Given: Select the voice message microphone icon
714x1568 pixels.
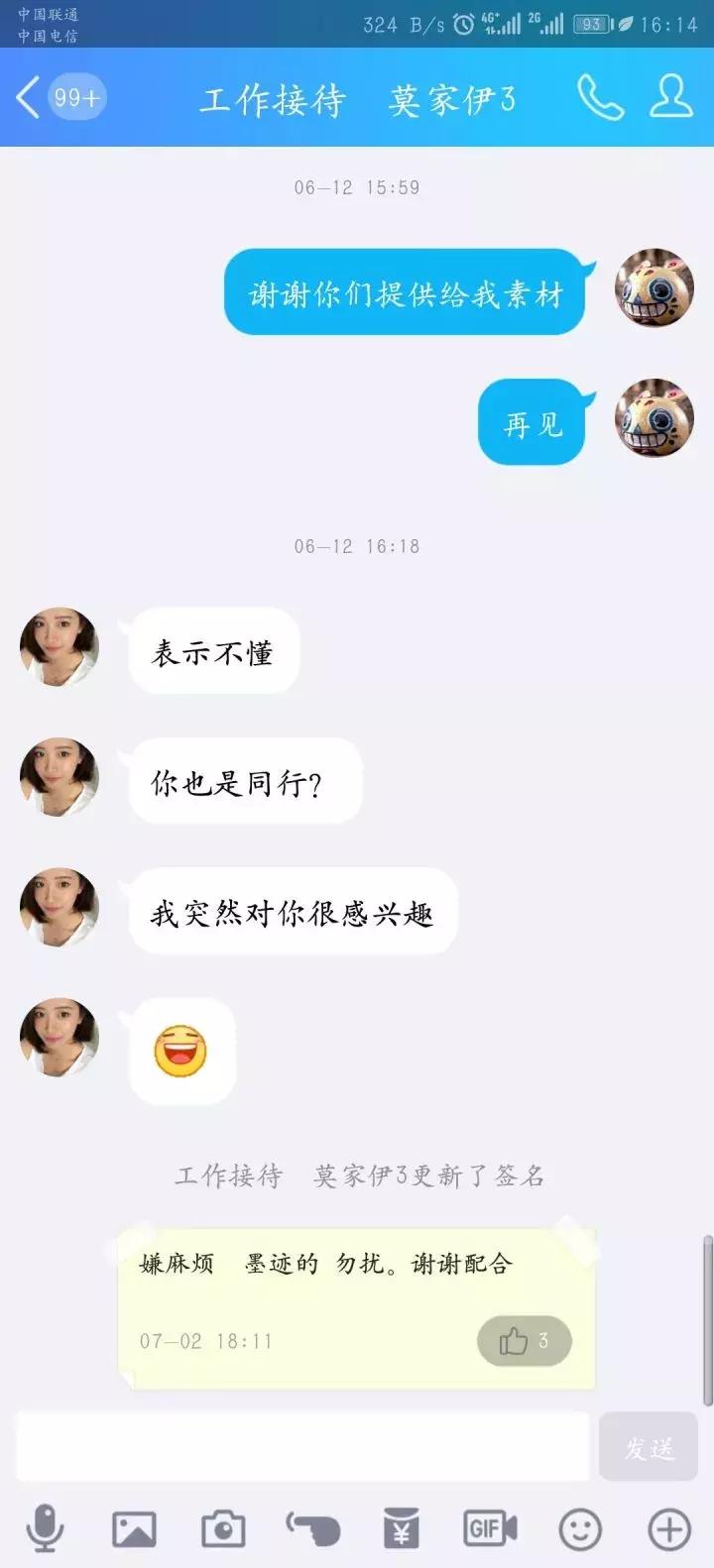Looking at the screenshot, I should [x=45, y=1526].
